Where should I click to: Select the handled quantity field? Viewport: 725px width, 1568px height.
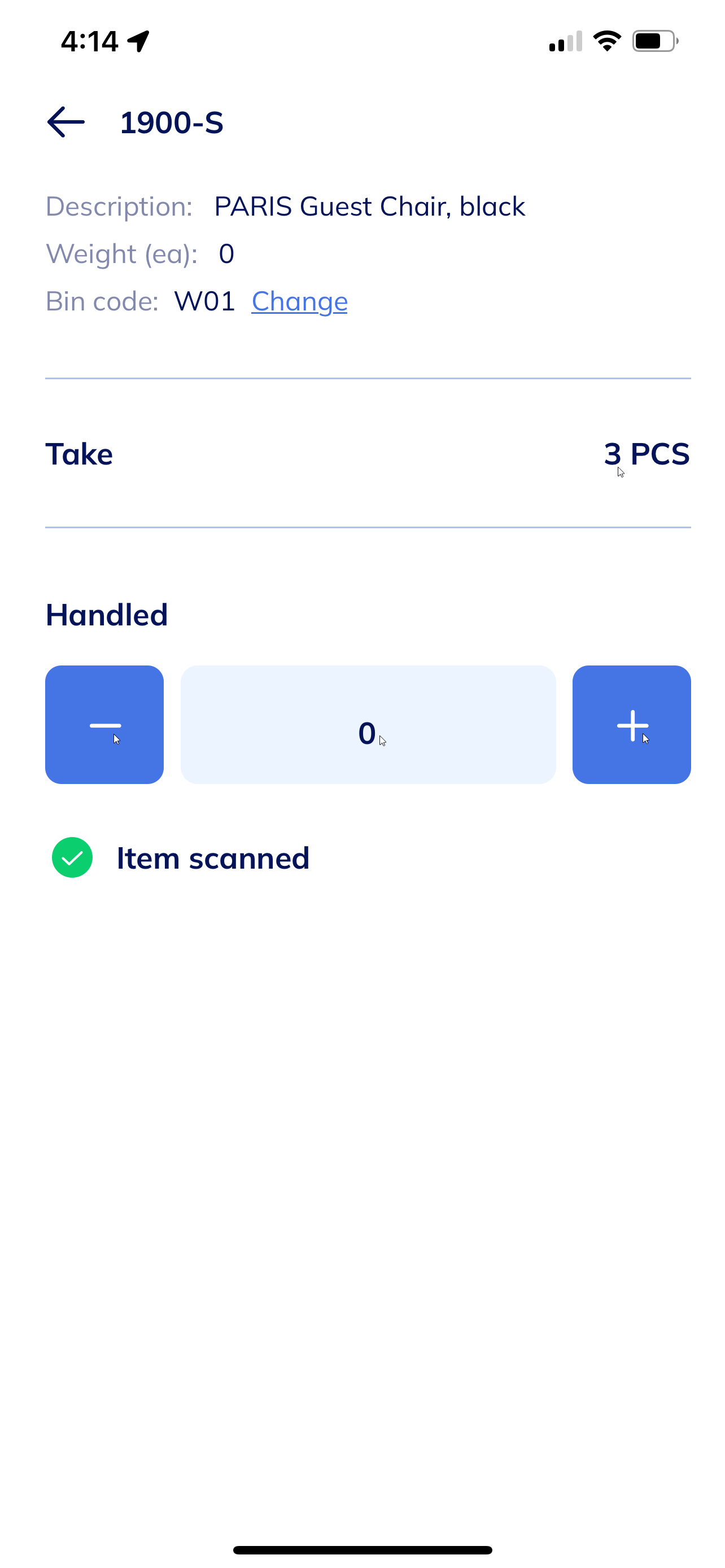tap(368, 724)
